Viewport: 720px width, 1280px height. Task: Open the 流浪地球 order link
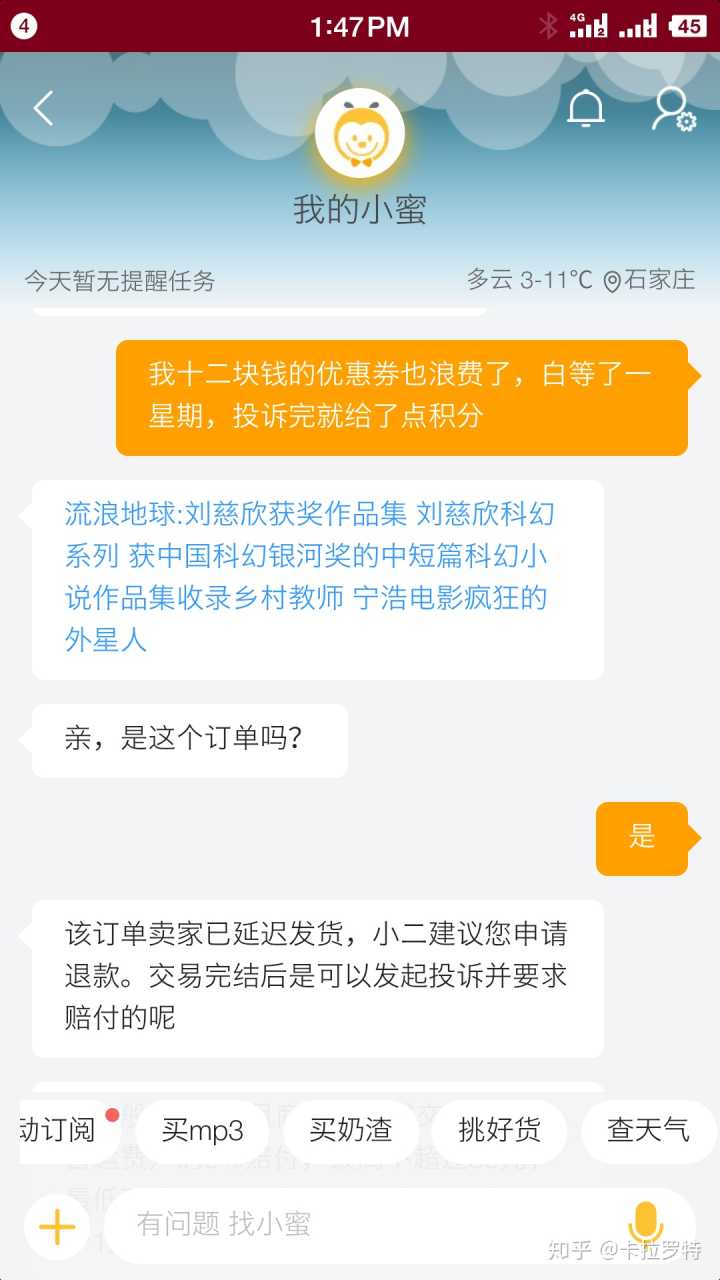(x=310, y=577)
